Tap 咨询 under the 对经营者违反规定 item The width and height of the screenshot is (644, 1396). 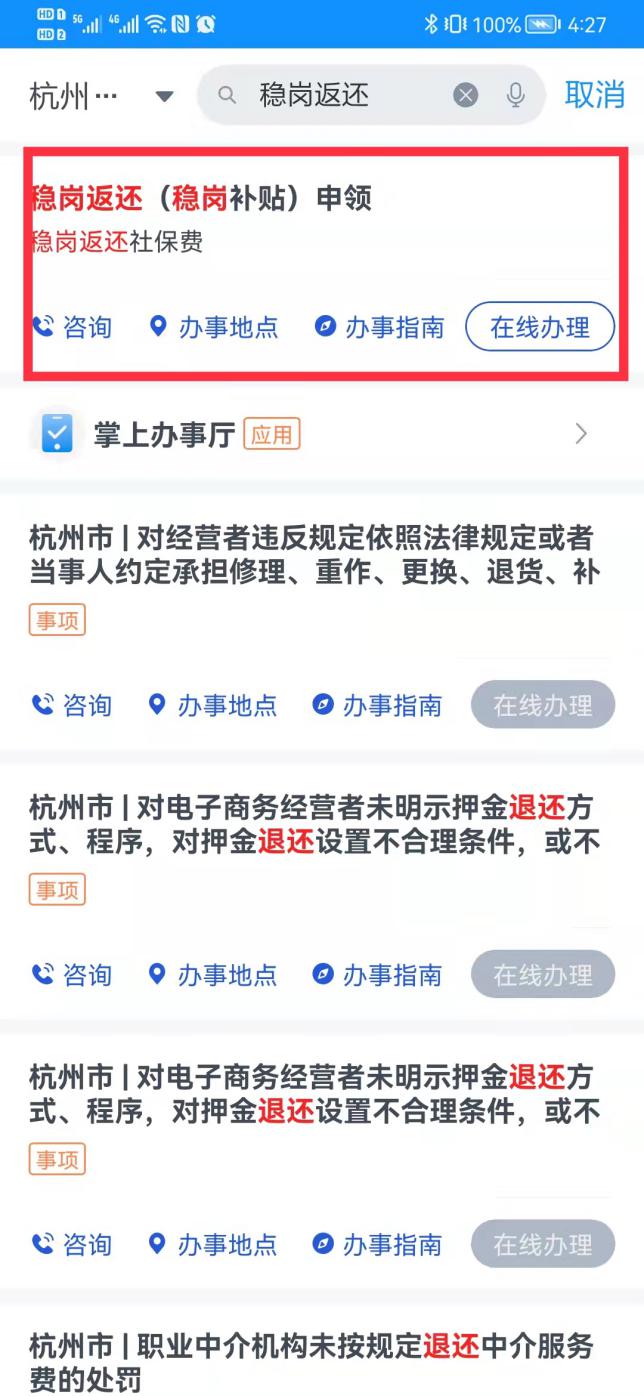[x=72, y=705]
